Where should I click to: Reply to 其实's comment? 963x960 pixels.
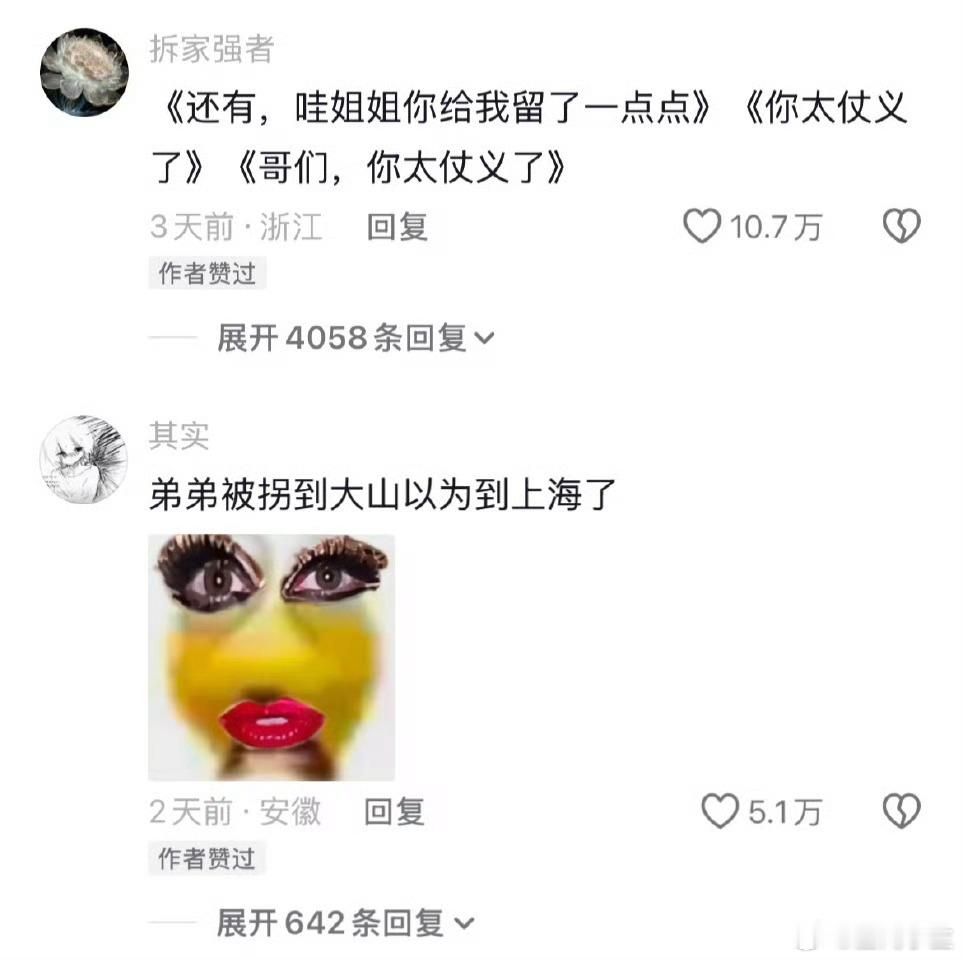tap(394, 811)
